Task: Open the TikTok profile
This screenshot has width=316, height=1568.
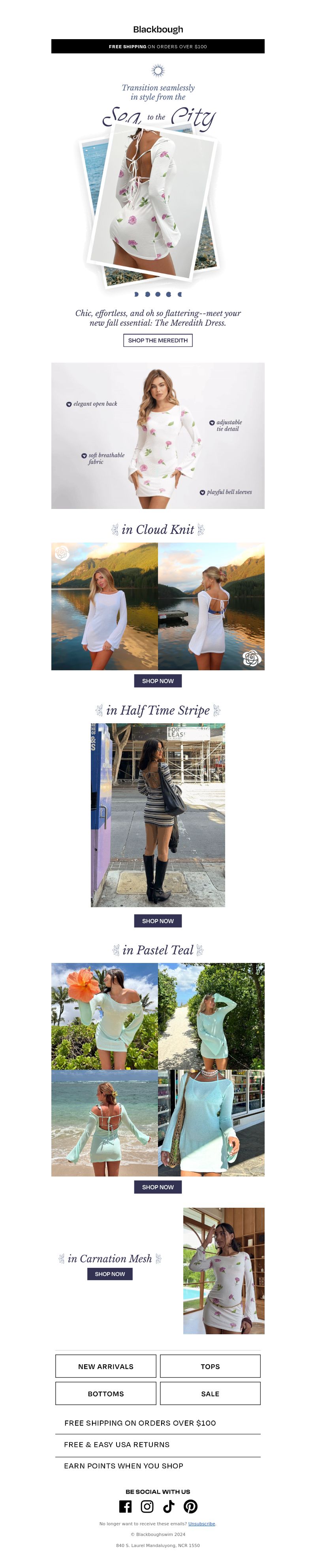Action: (x=169, y=1506)
